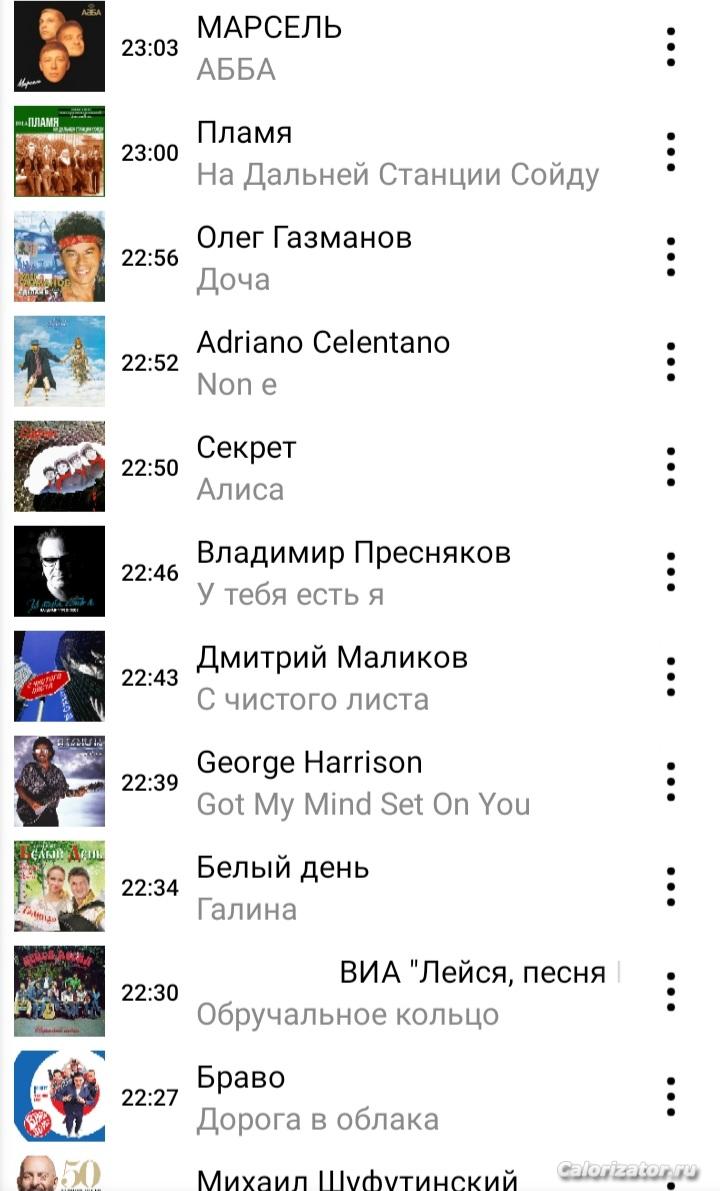The image size is (720, 1191).
Task: Tap three-dot menu next to Пламя
Action: click(x=671, y=152)
